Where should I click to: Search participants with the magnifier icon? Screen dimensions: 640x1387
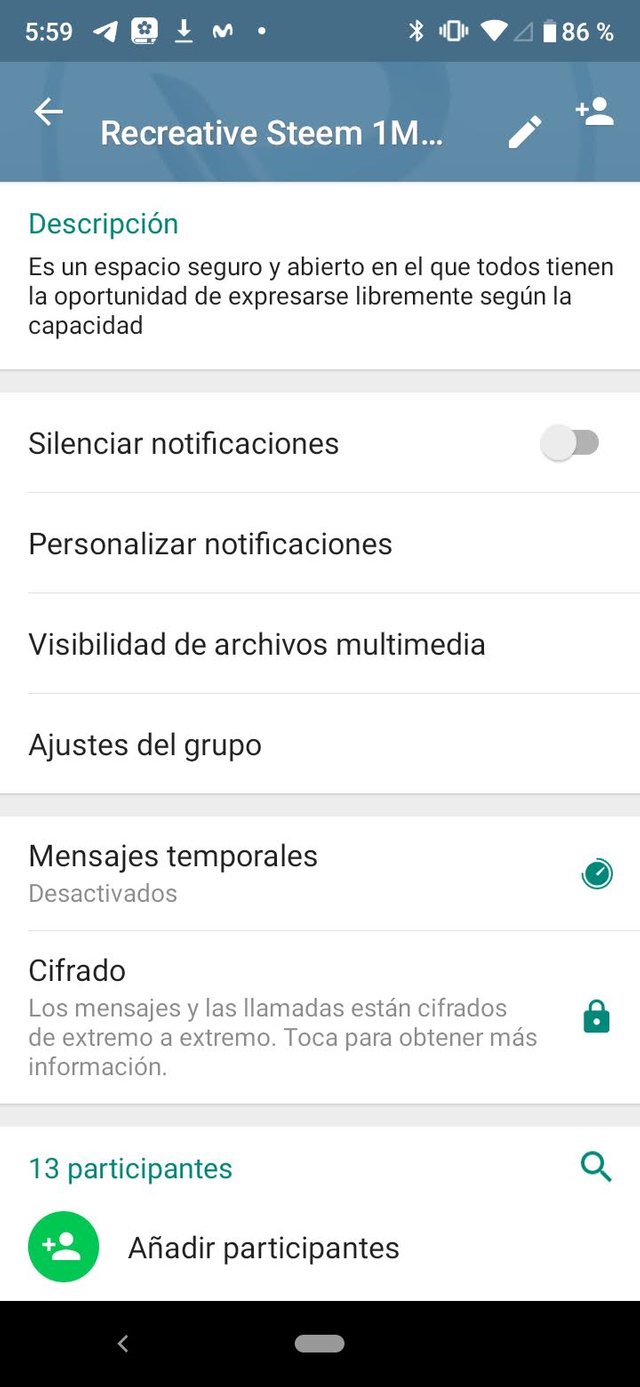pyautogui.click(x=596, y=1166)
